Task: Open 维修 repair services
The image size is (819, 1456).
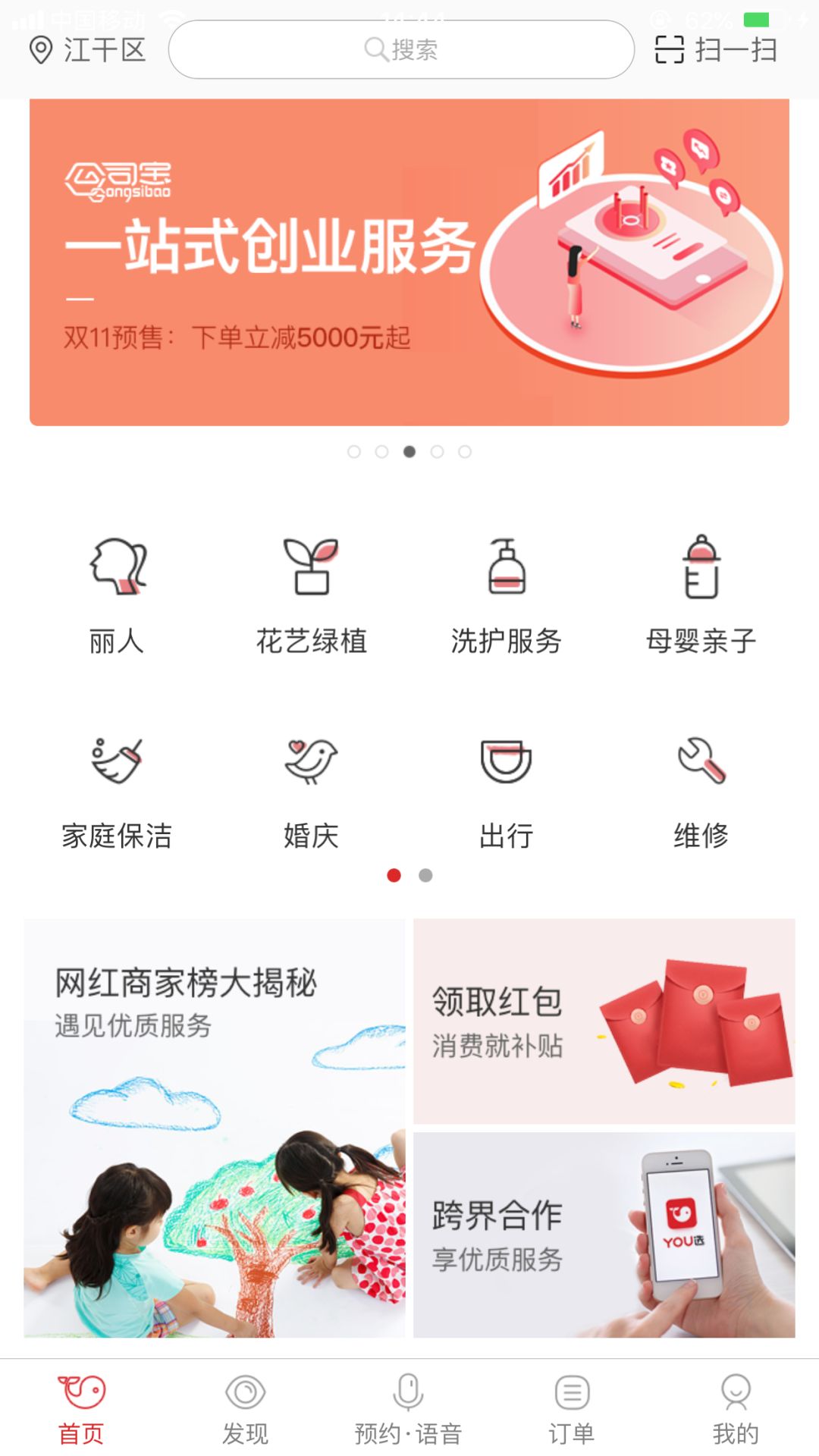Action: [701, 790]
